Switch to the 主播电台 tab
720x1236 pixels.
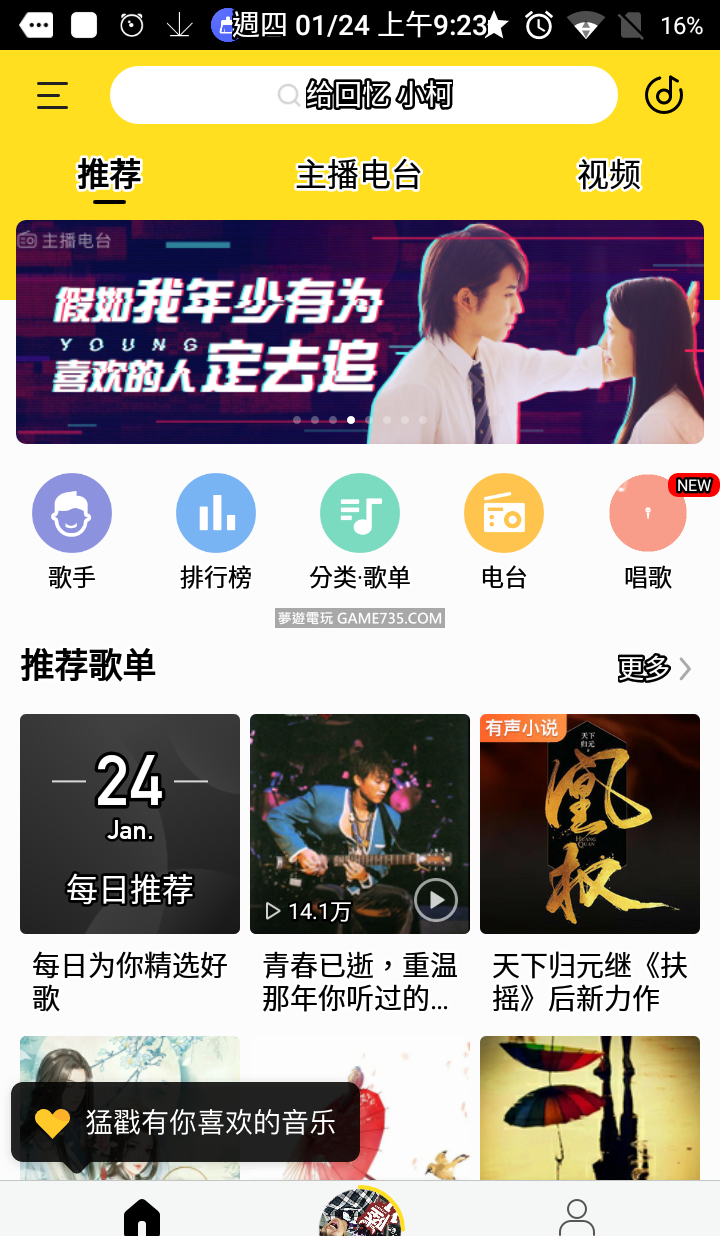(x=358, y=175)
